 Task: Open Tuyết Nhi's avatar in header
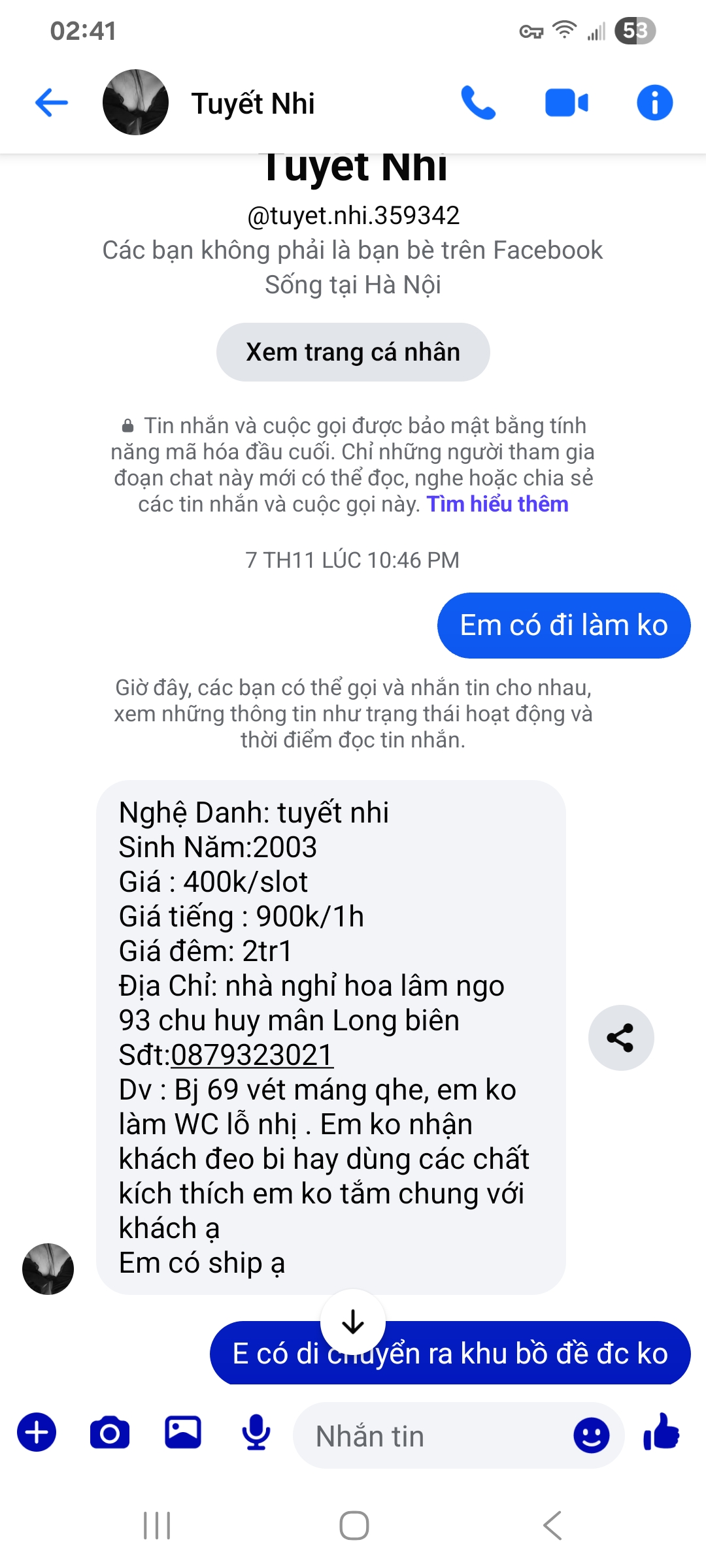[x=135, y=103]
